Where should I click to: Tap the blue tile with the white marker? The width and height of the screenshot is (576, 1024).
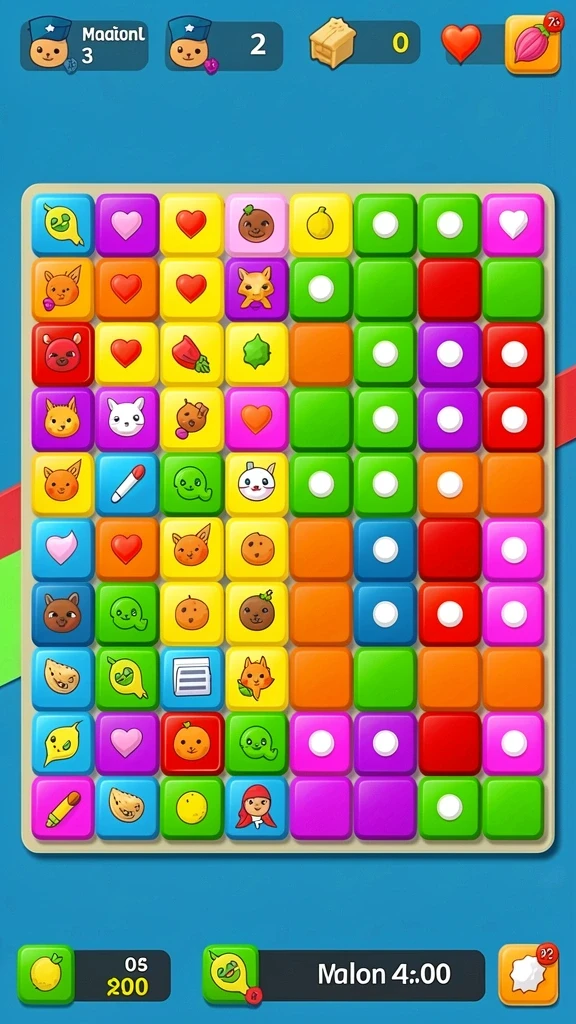click(x=127, y=484)
